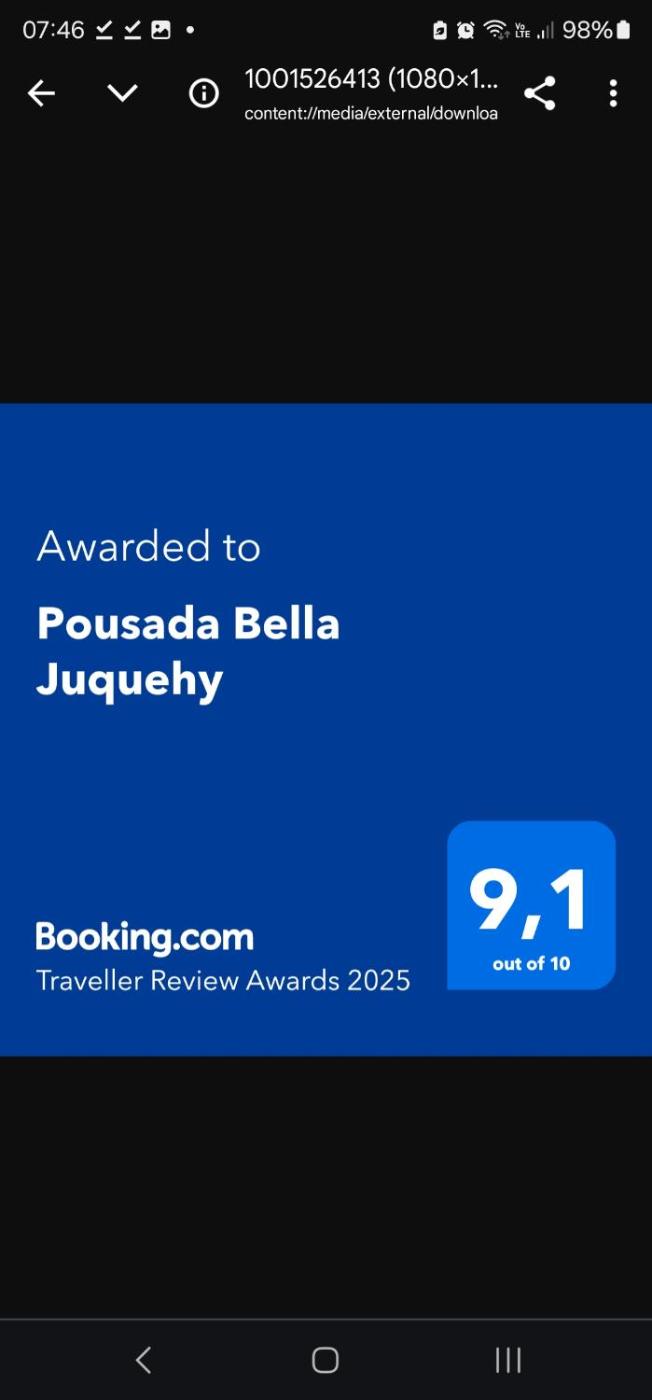
Task: Open the three-dot overflow menu
Action: pyautogui.click(x=613, y=94)
